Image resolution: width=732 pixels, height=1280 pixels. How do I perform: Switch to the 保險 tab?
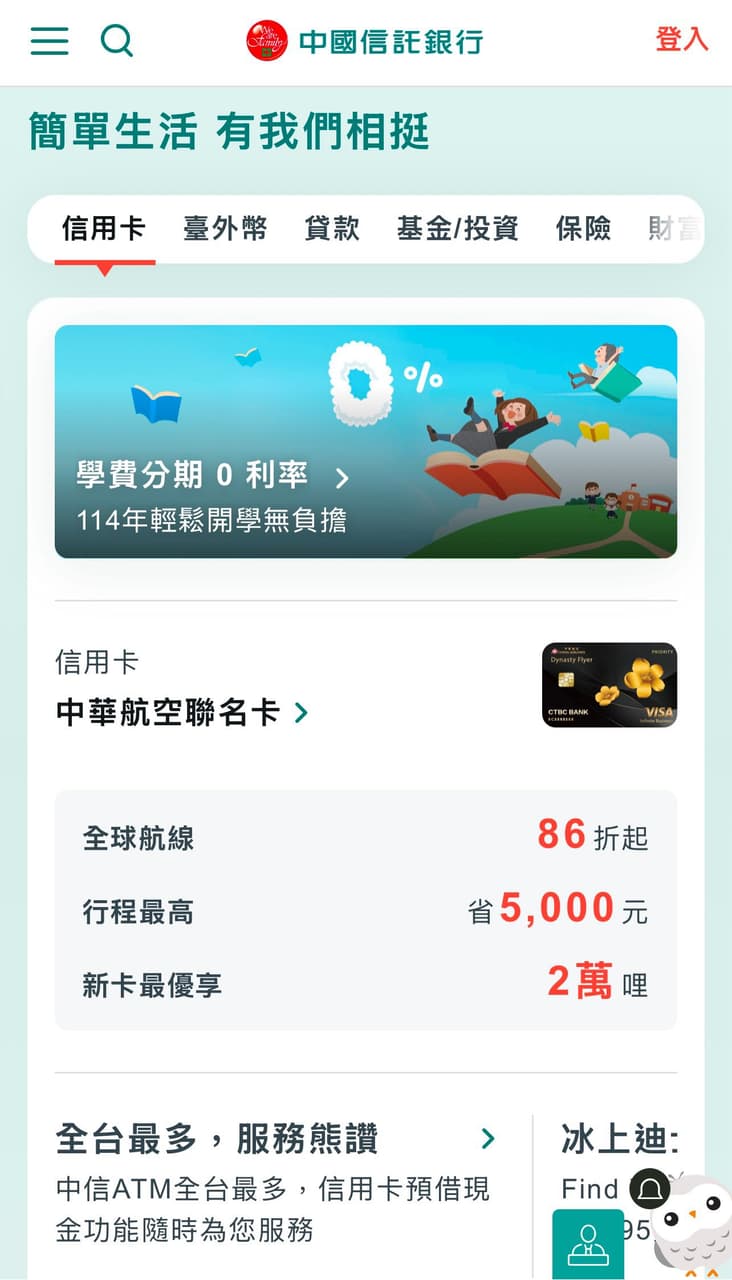[583, 229]
